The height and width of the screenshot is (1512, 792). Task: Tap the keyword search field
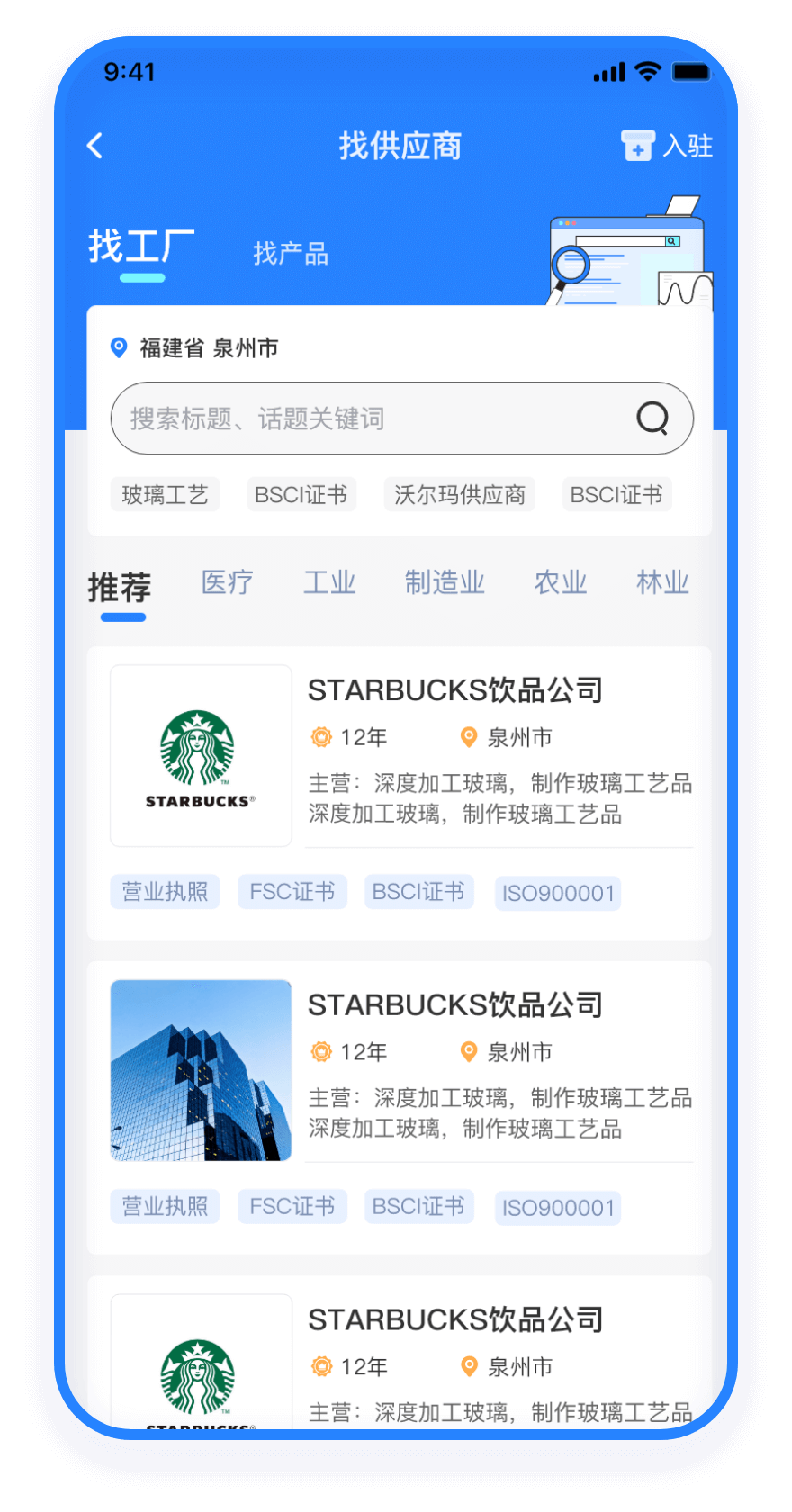[401, 418]
